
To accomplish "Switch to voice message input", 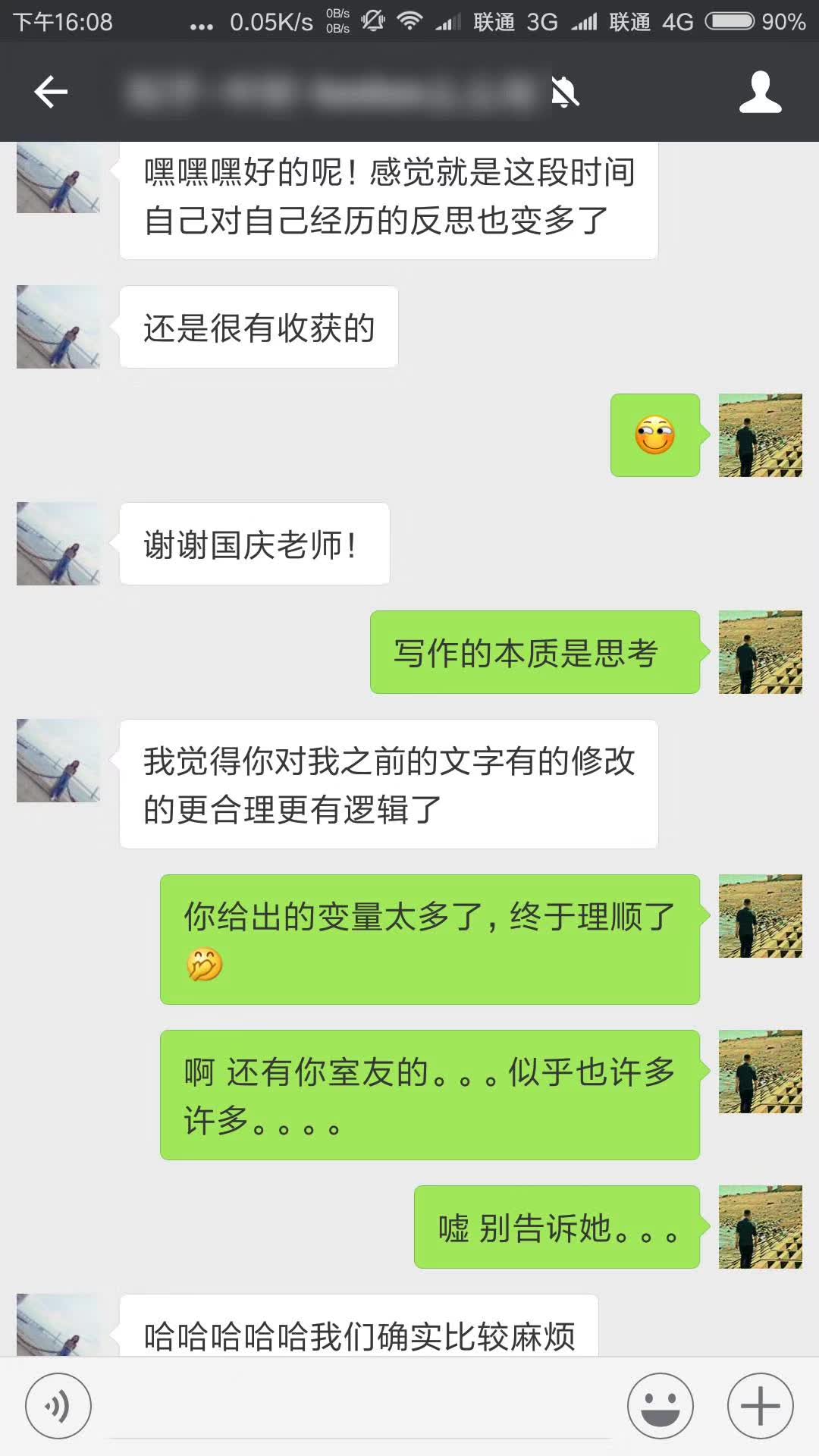I will pos(58,1406).
